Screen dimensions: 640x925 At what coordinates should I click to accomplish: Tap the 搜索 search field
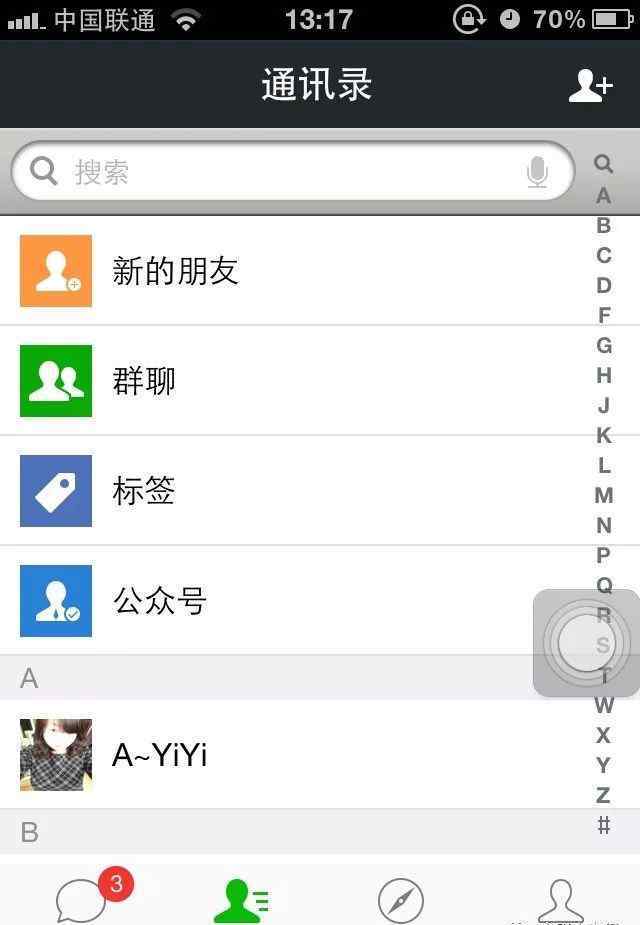[280, 172]
